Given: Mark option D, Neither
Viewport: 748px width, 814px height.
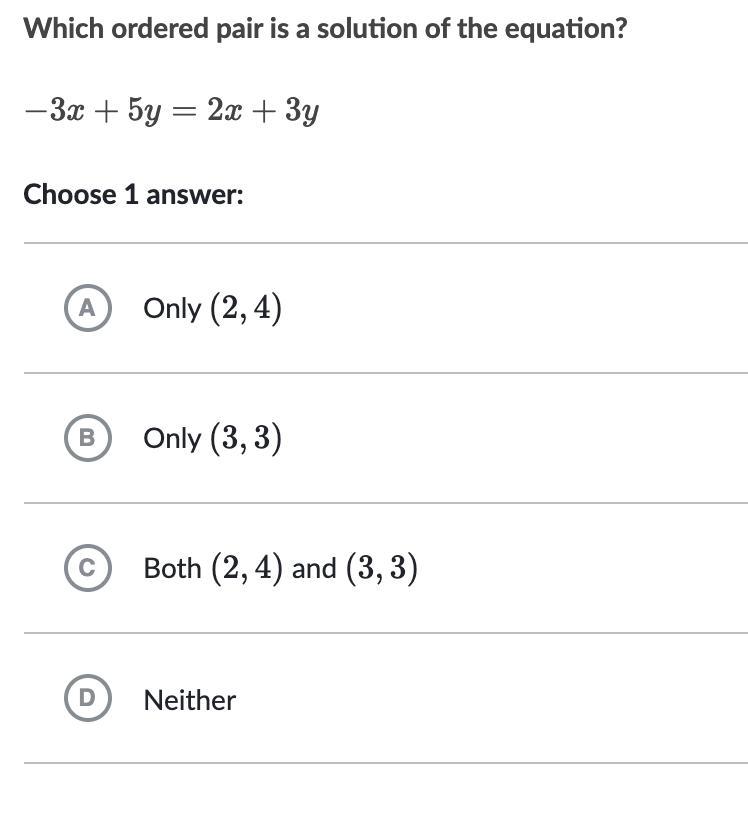Looking at the screenshot, I should point(87,698).
